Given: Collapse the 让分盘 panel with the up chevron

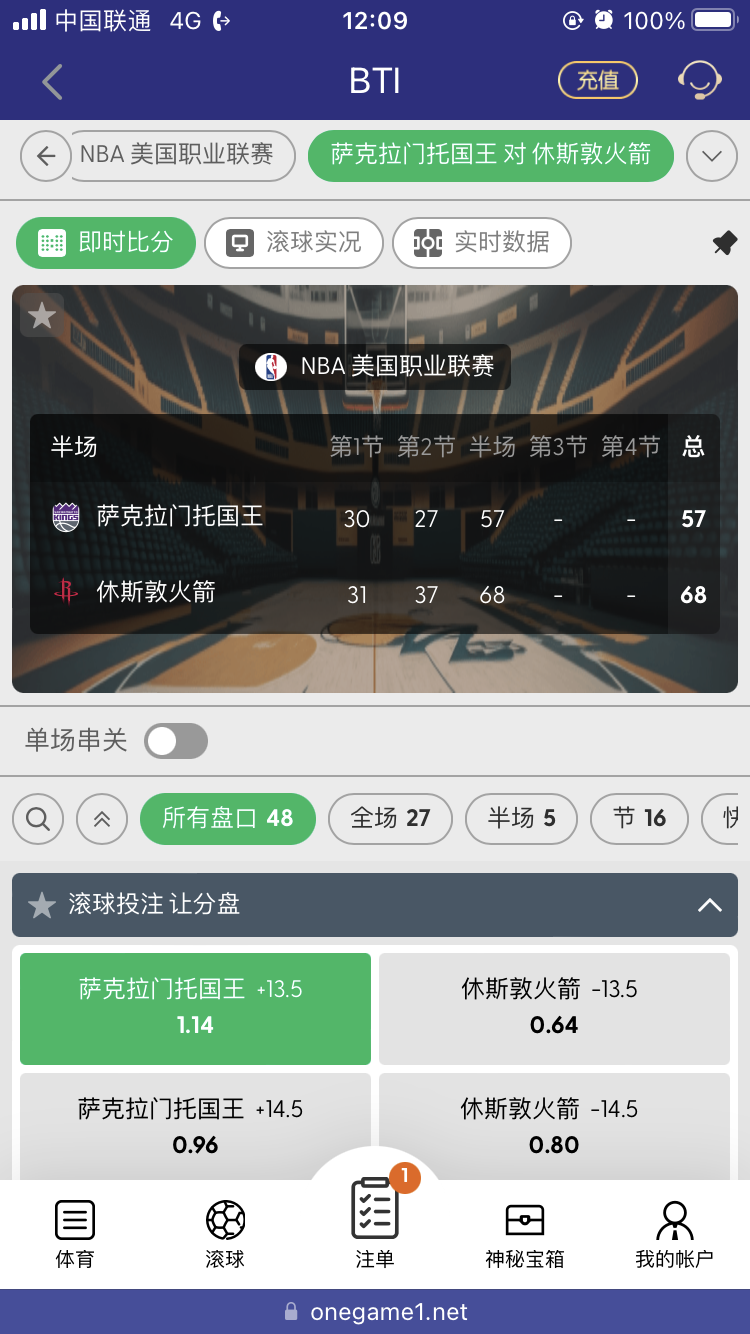Looking at the screenshot, I should coord(710,904).
